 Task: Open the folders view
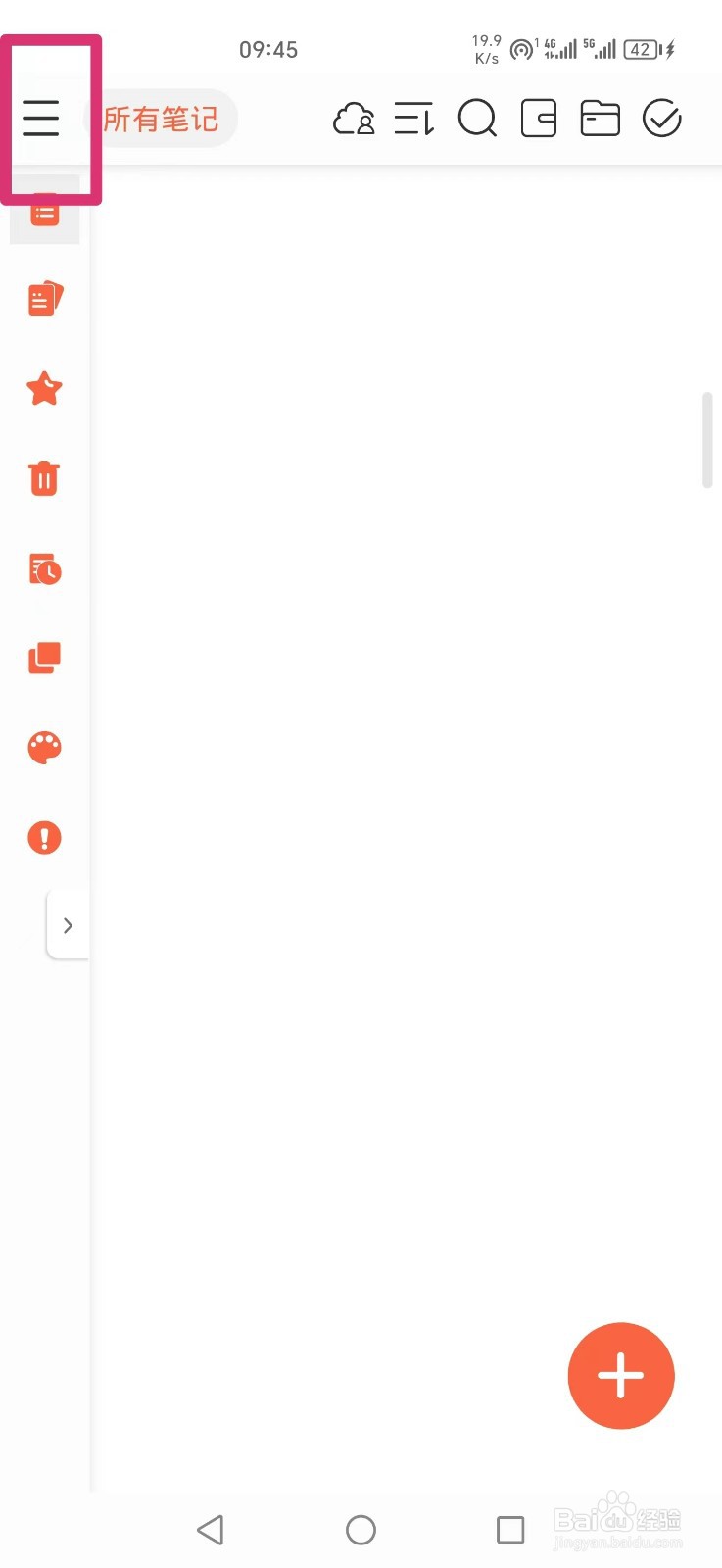[601, 118]
